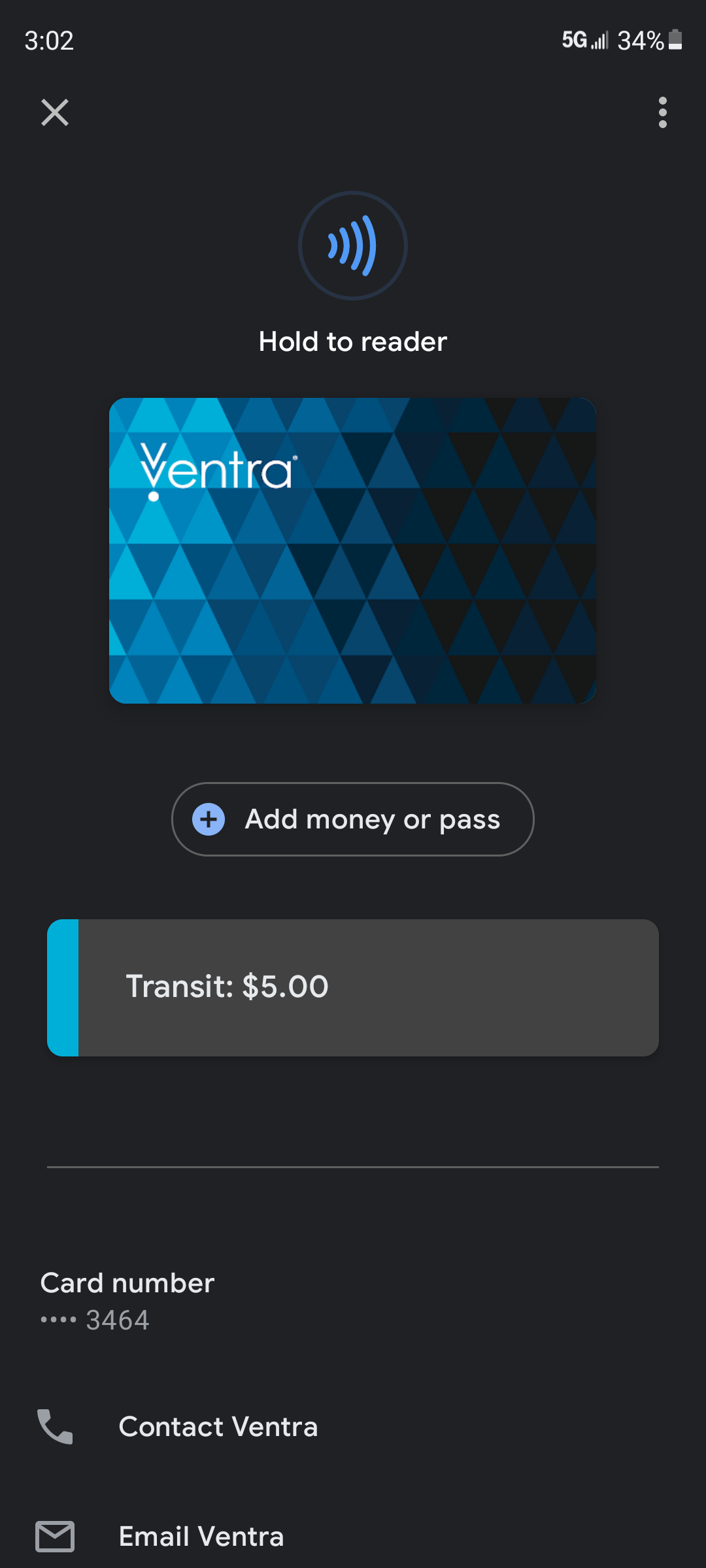Select the battery icon showing 34%
This screenshot has width=706, height=1568.
click(x=675, y=41)
